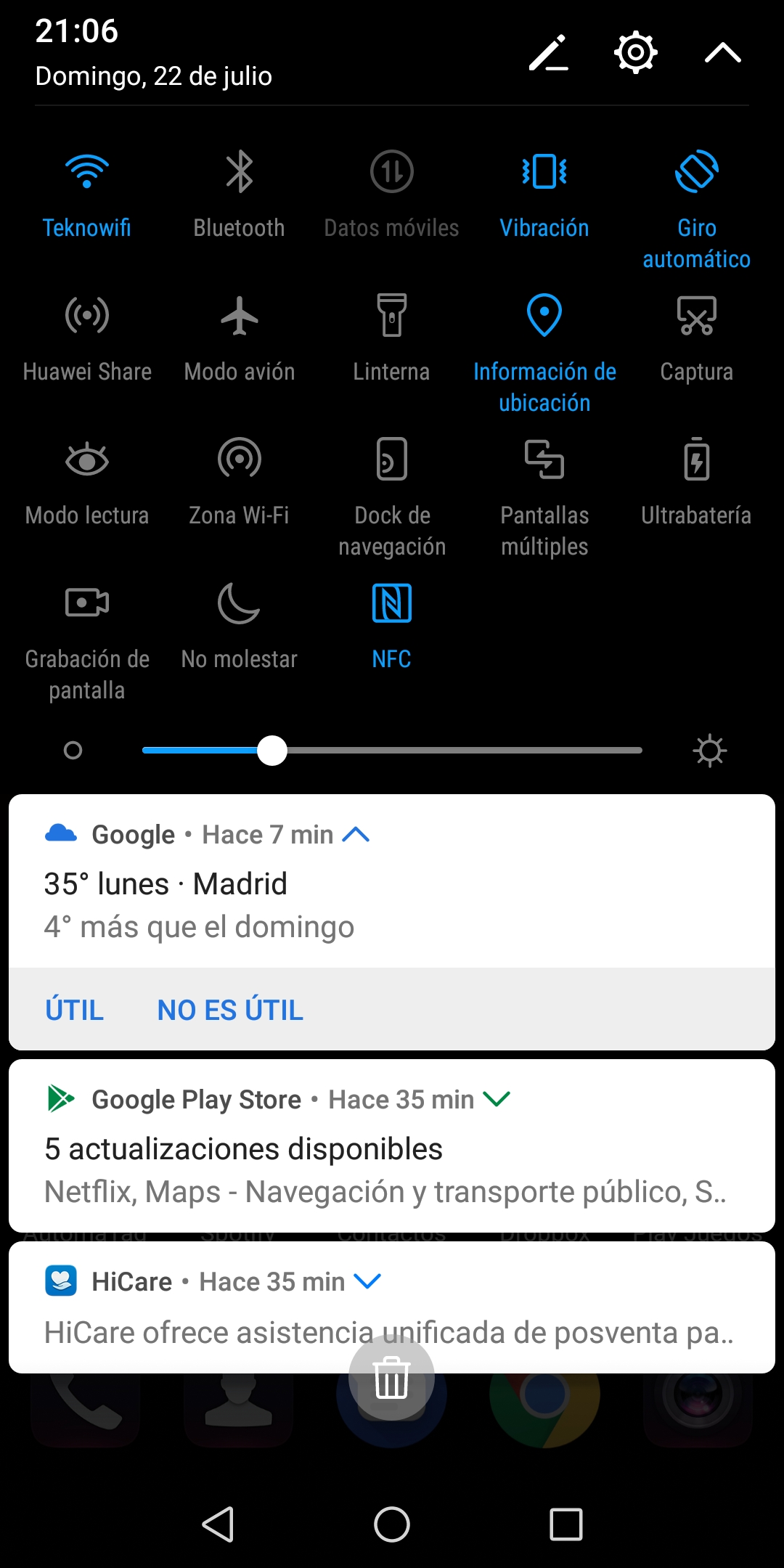Mark weather notification NO ES ÚTIL
784x1568 pixels.
230,1010
